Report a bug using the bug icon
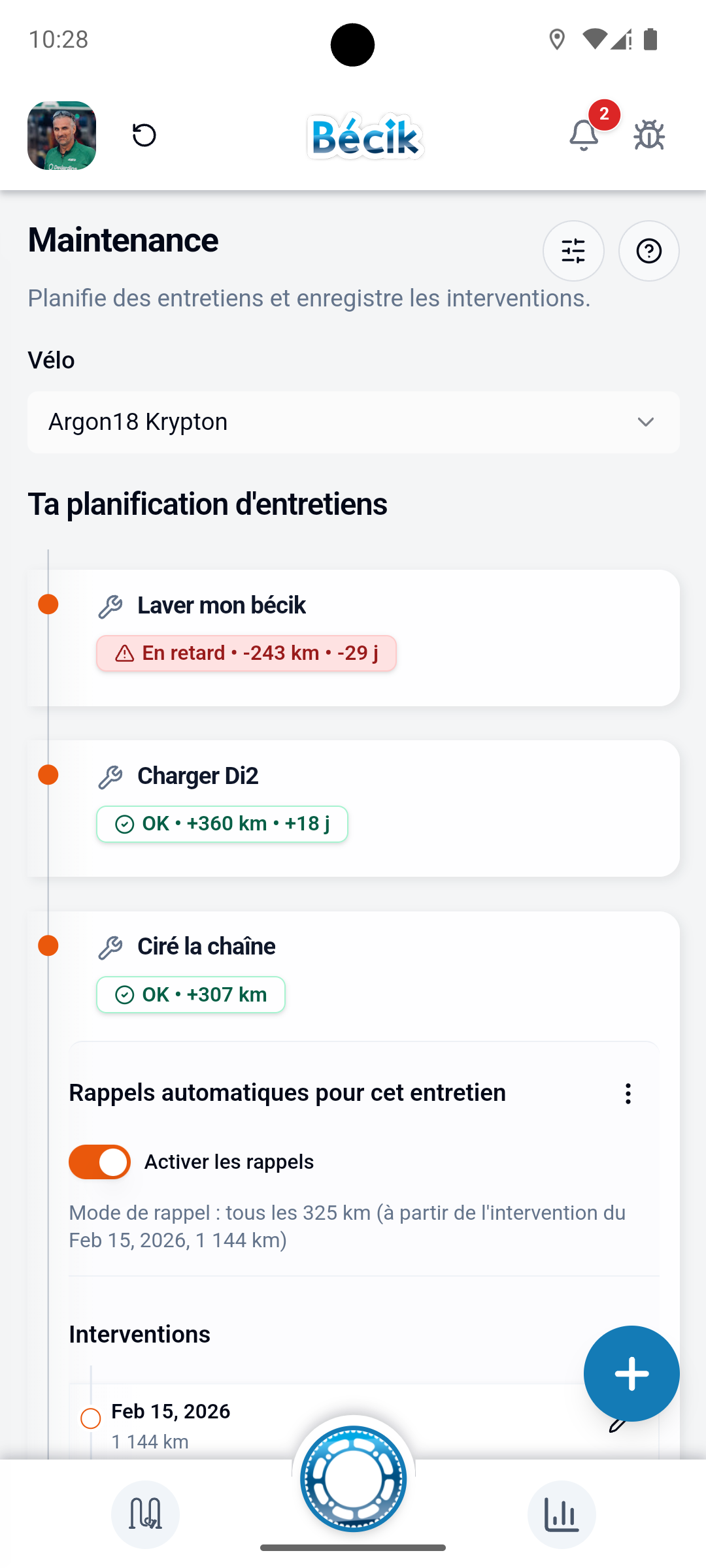 pyautogui.click(x=648, y=135)
